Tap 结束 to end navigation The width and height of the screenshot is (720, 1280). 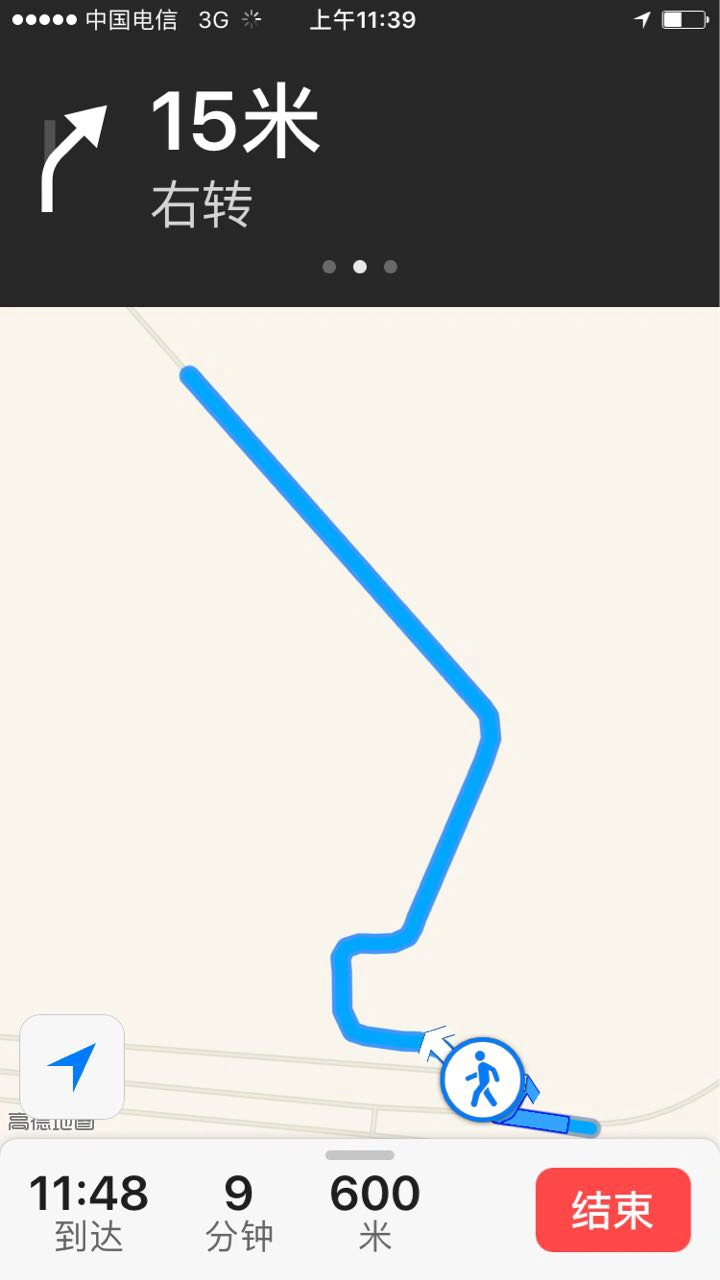[613, 1210]
